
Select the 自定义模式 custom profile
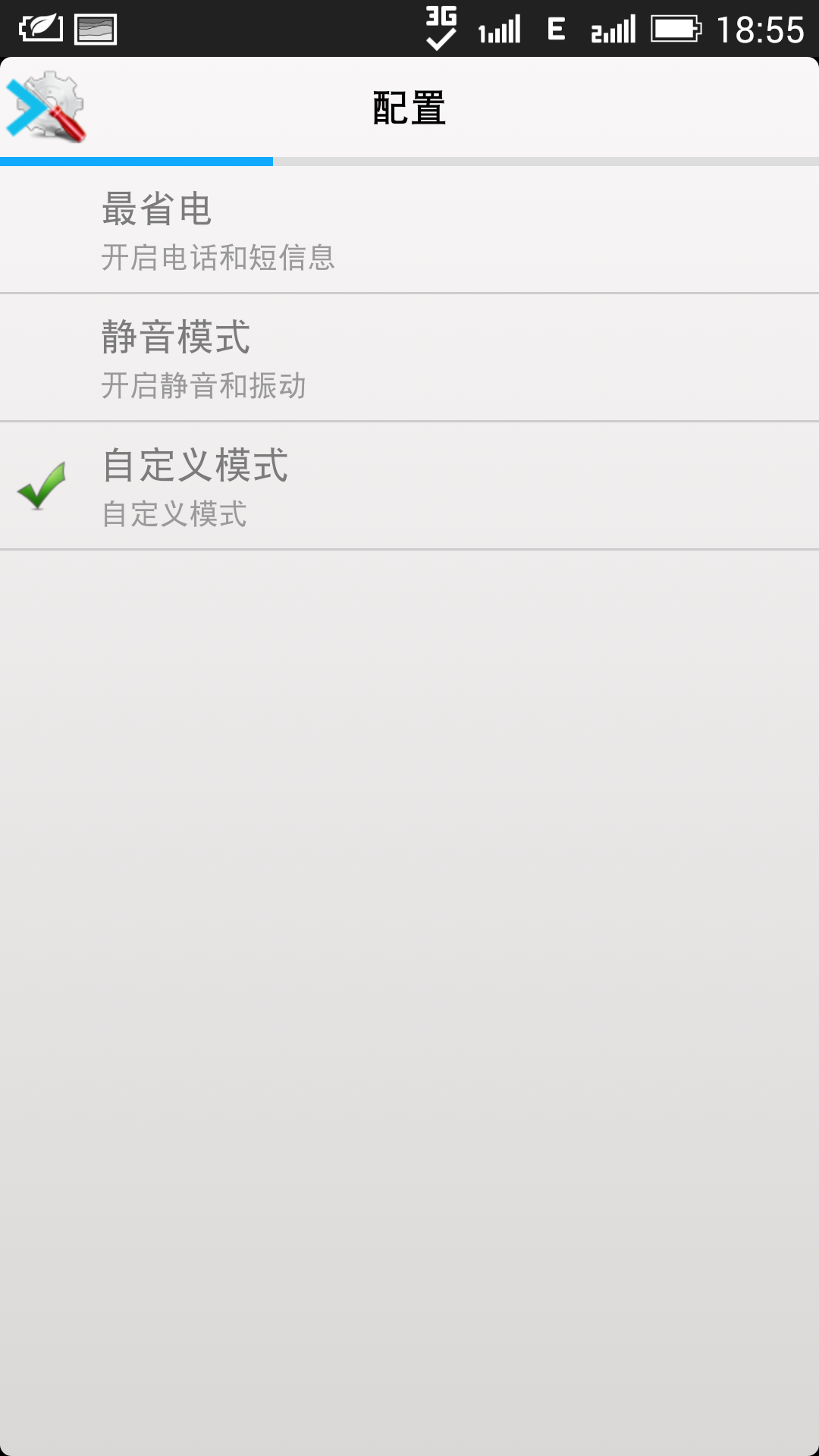[409, 486]
